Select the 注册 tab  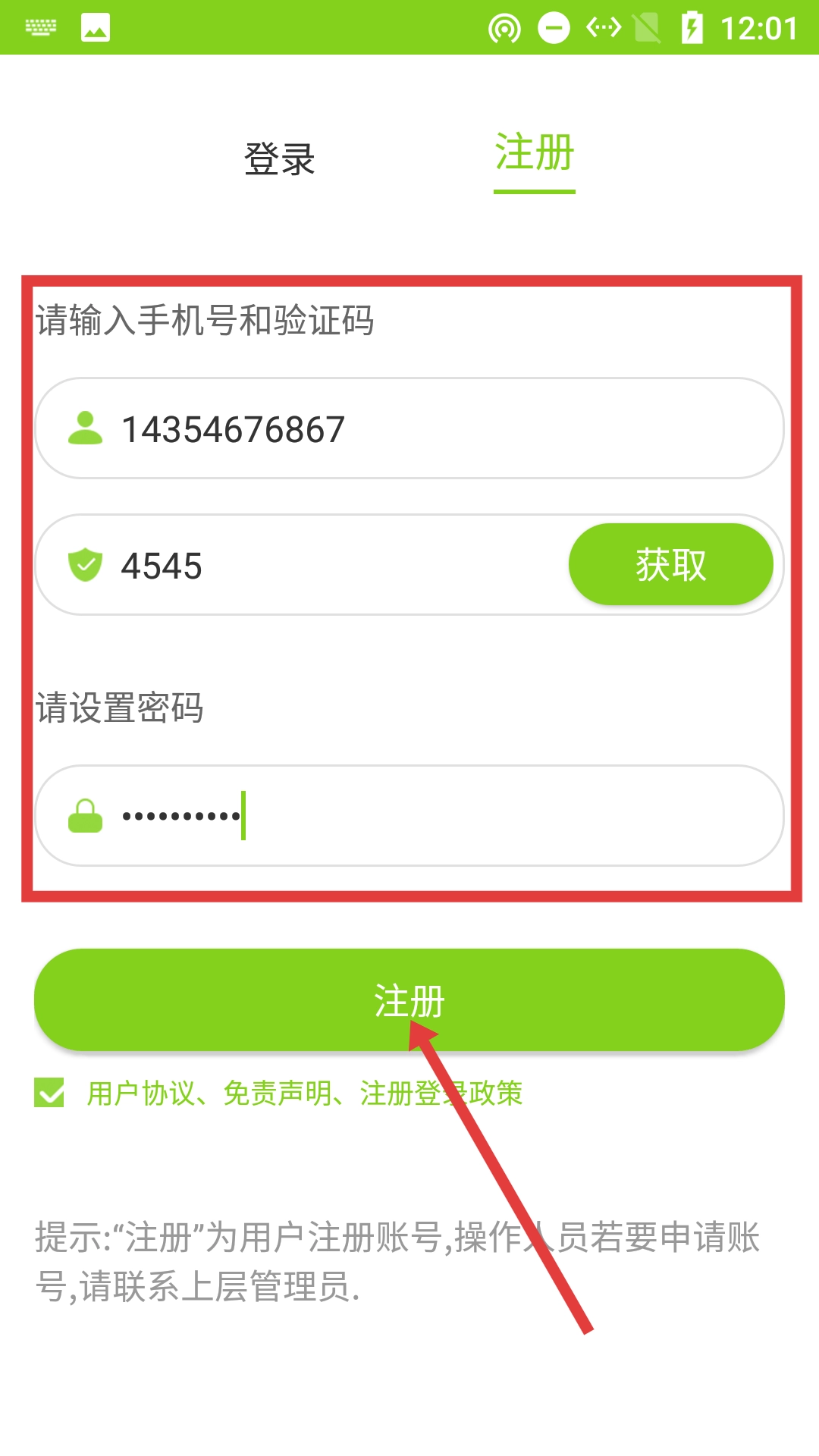[x=535, y=154]
